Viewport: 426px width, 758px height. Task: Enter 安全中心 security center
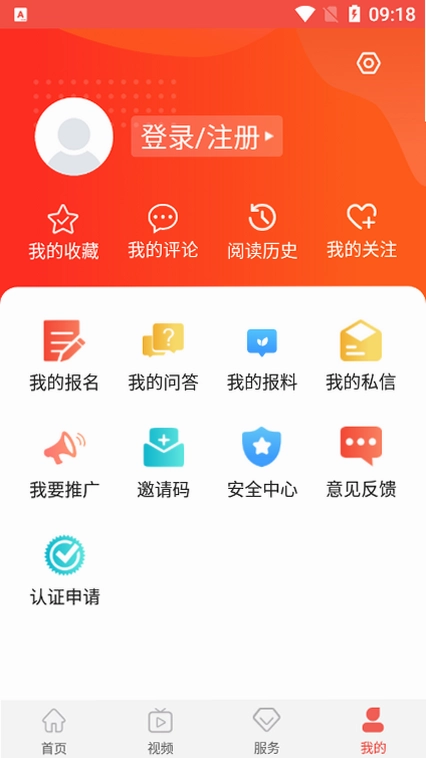[x=262, y=463]
